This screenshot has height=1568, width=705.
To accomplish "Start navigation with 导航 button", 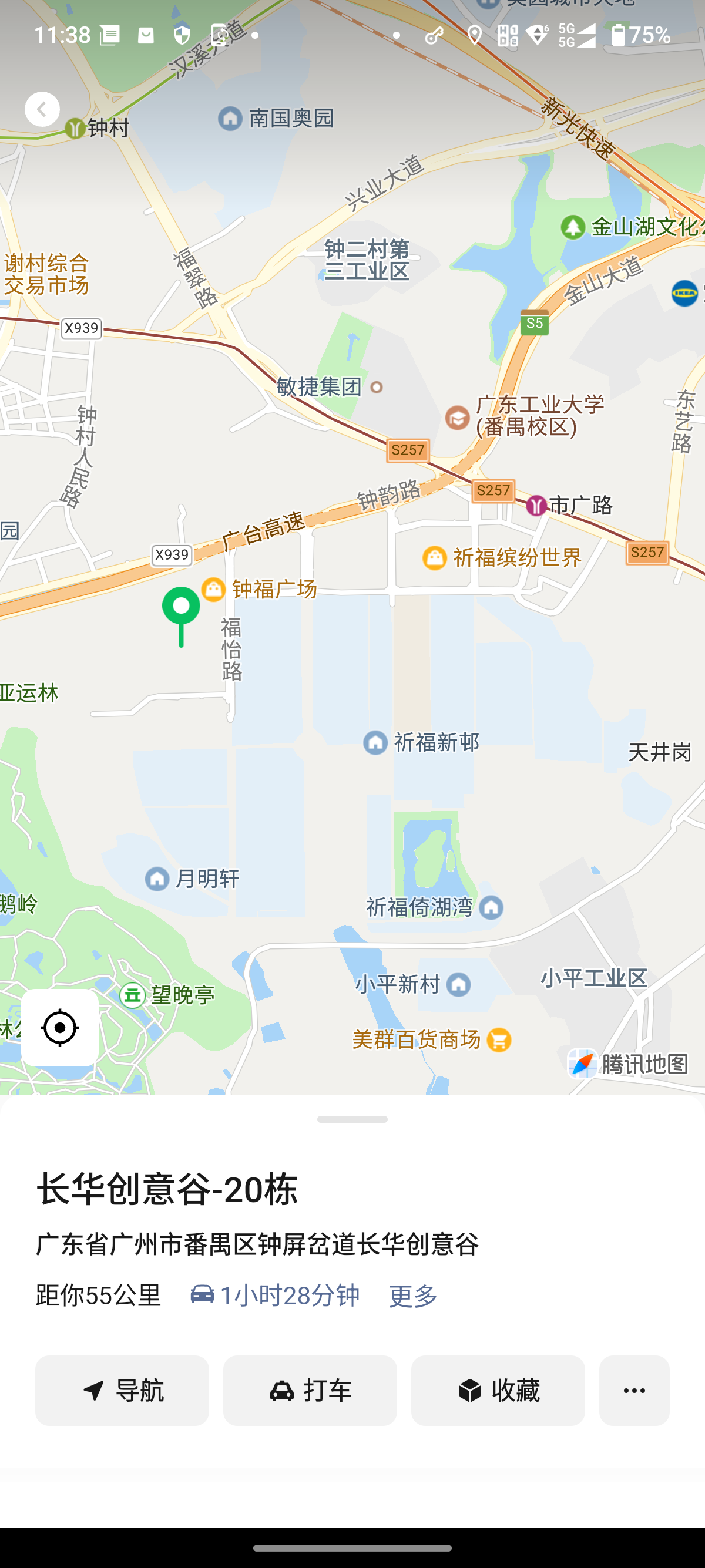I will 122,1390.
